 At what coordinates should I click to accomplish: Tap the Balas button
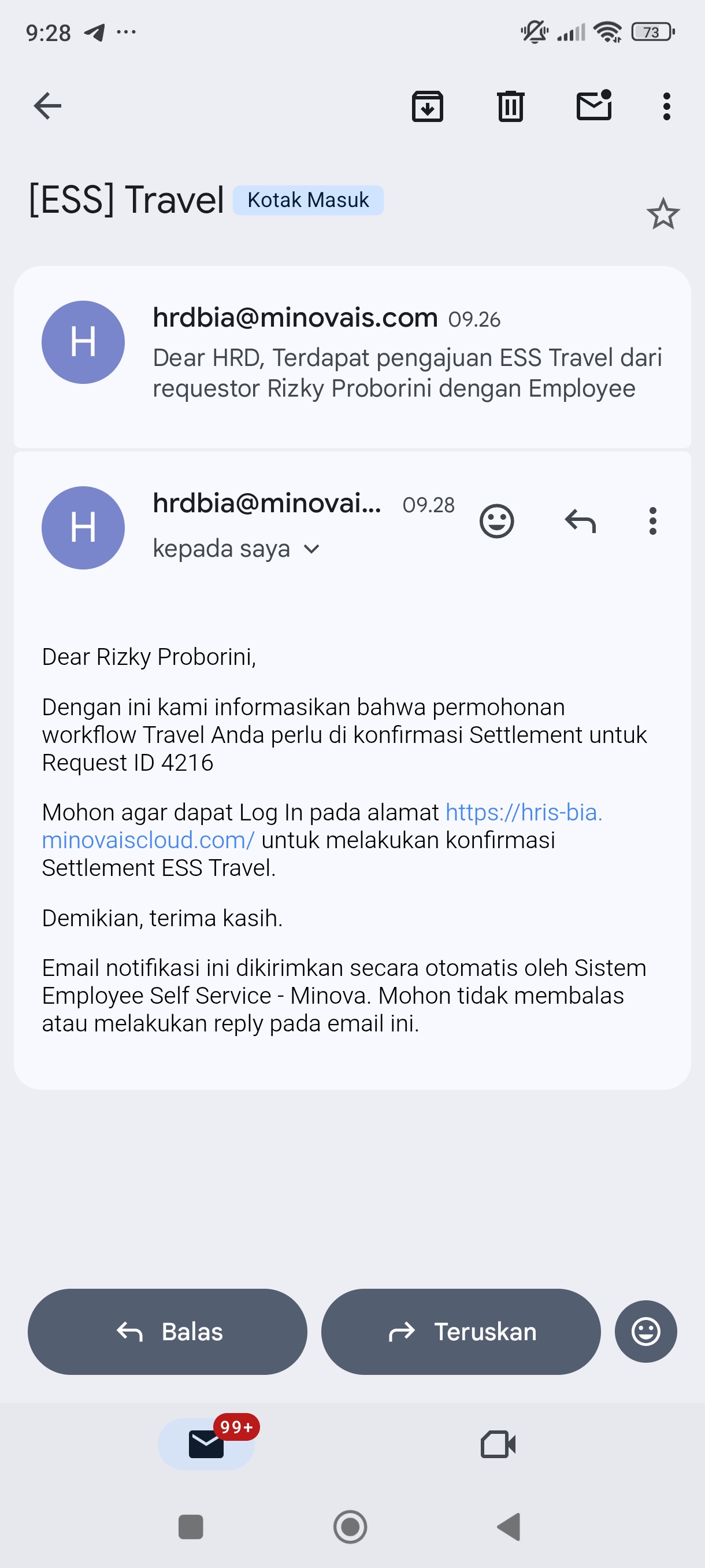pyautogui.click(x=167, y=1331)
